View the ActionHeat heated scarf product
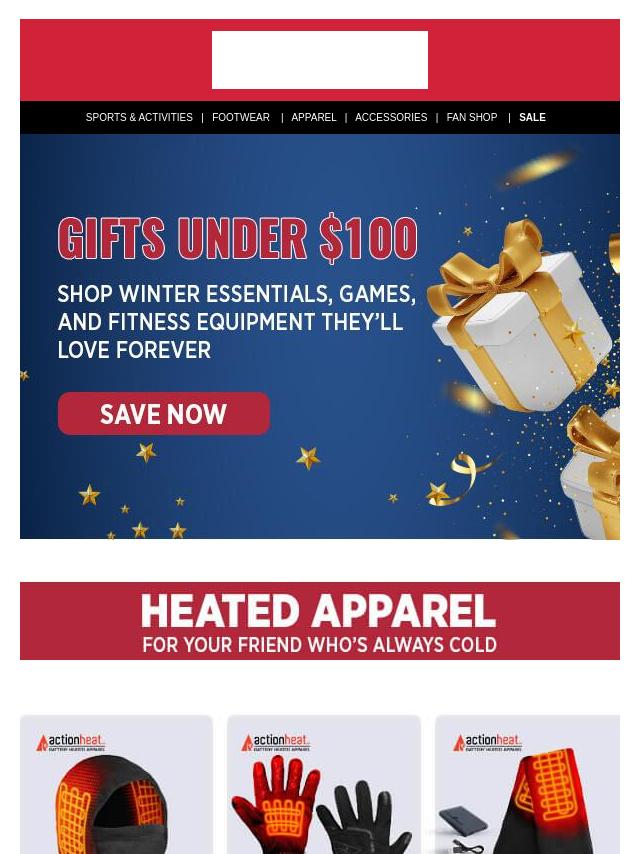The image size is (640, 854). [527, 790]
